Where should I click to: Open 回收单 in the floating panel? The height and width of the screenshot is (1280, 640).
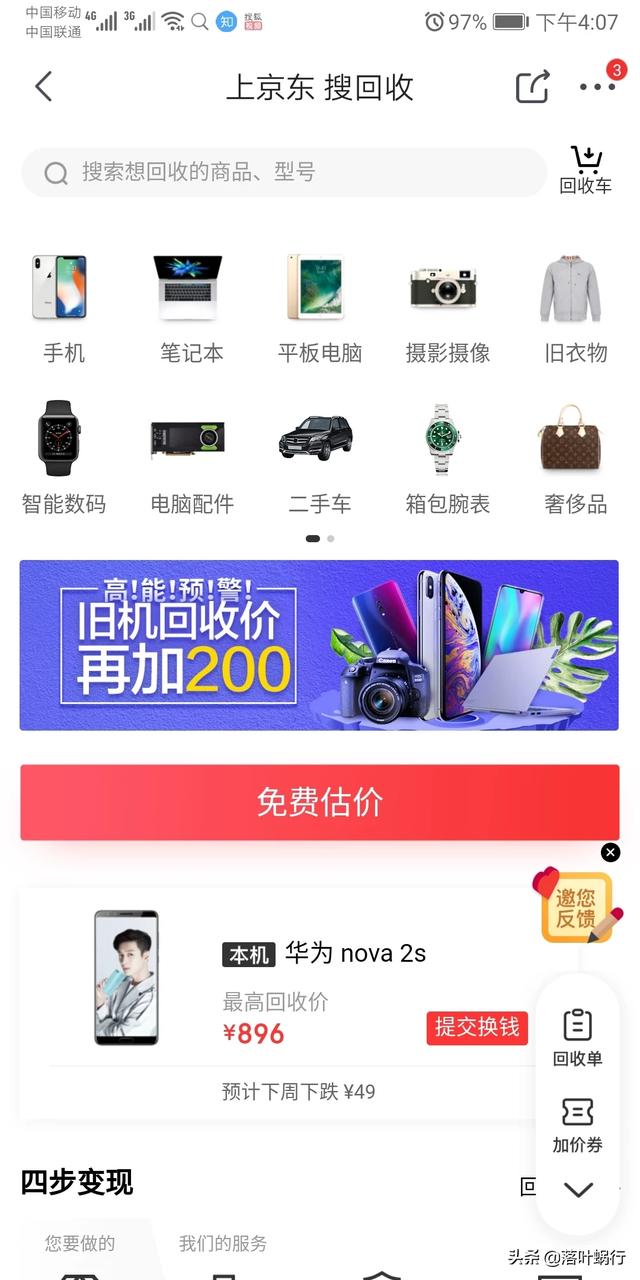point(578,1037)
